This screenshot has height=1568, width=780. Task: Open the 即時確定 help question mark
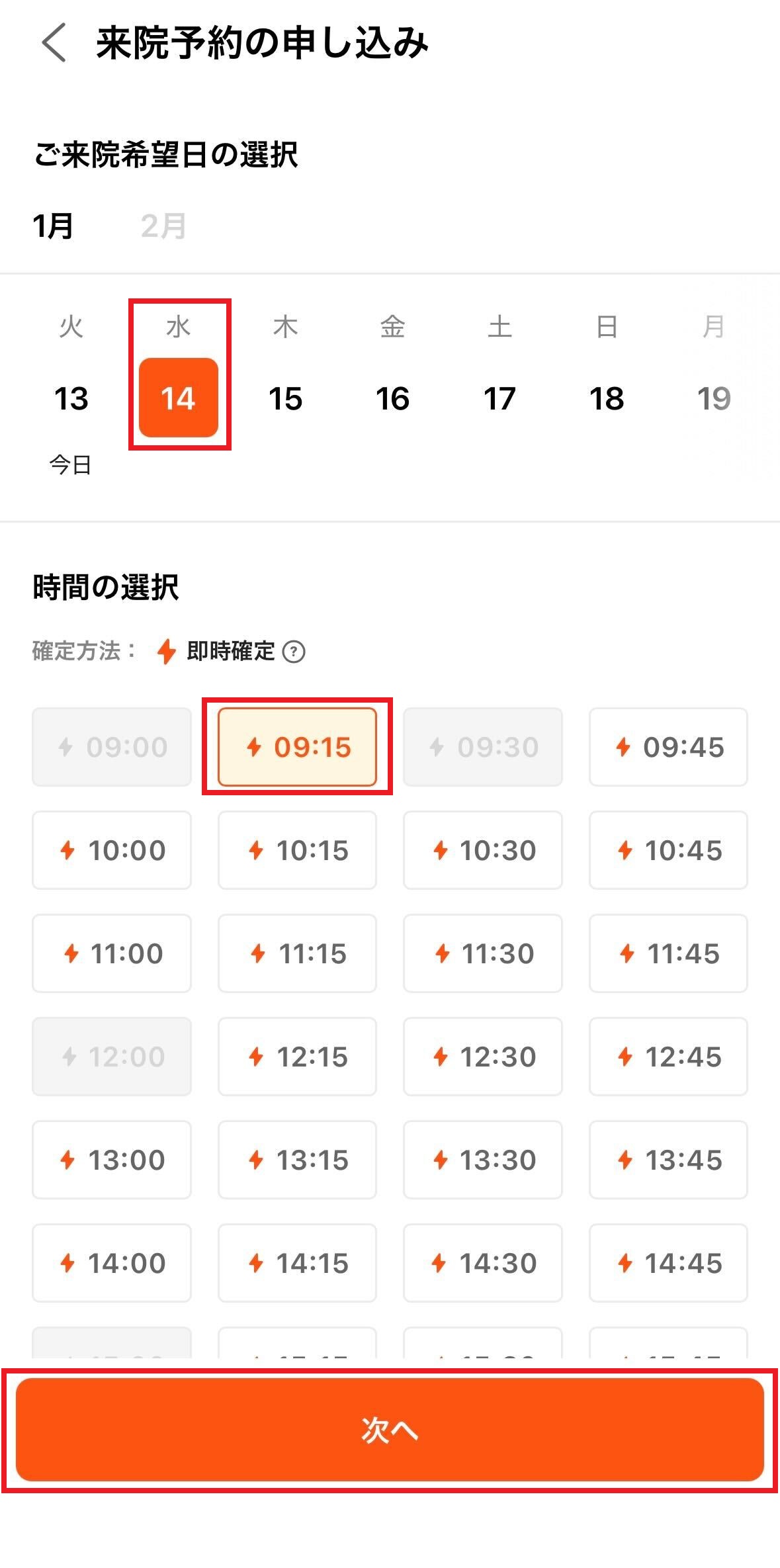(x=294, y=652)
